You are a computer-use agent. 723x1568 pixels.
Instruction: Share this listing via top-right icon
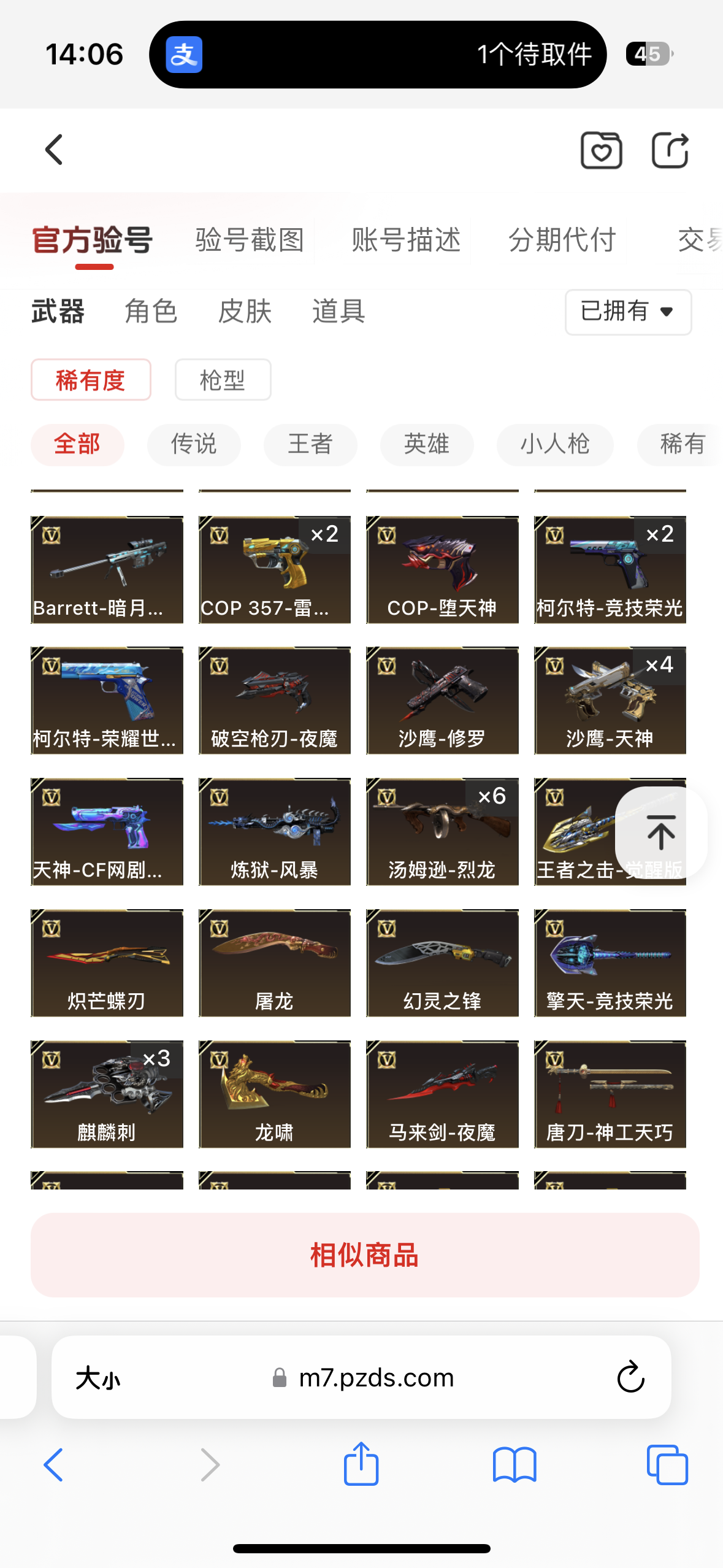coord(670,150)
